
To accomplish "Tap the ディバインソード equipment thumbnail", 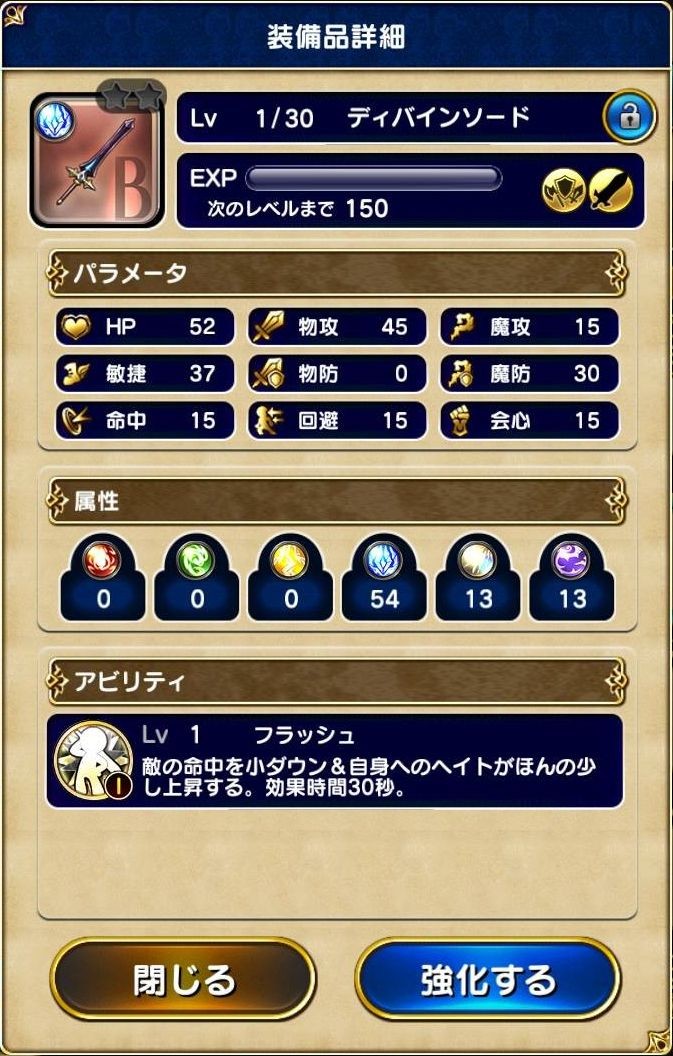I will (96, 160).
